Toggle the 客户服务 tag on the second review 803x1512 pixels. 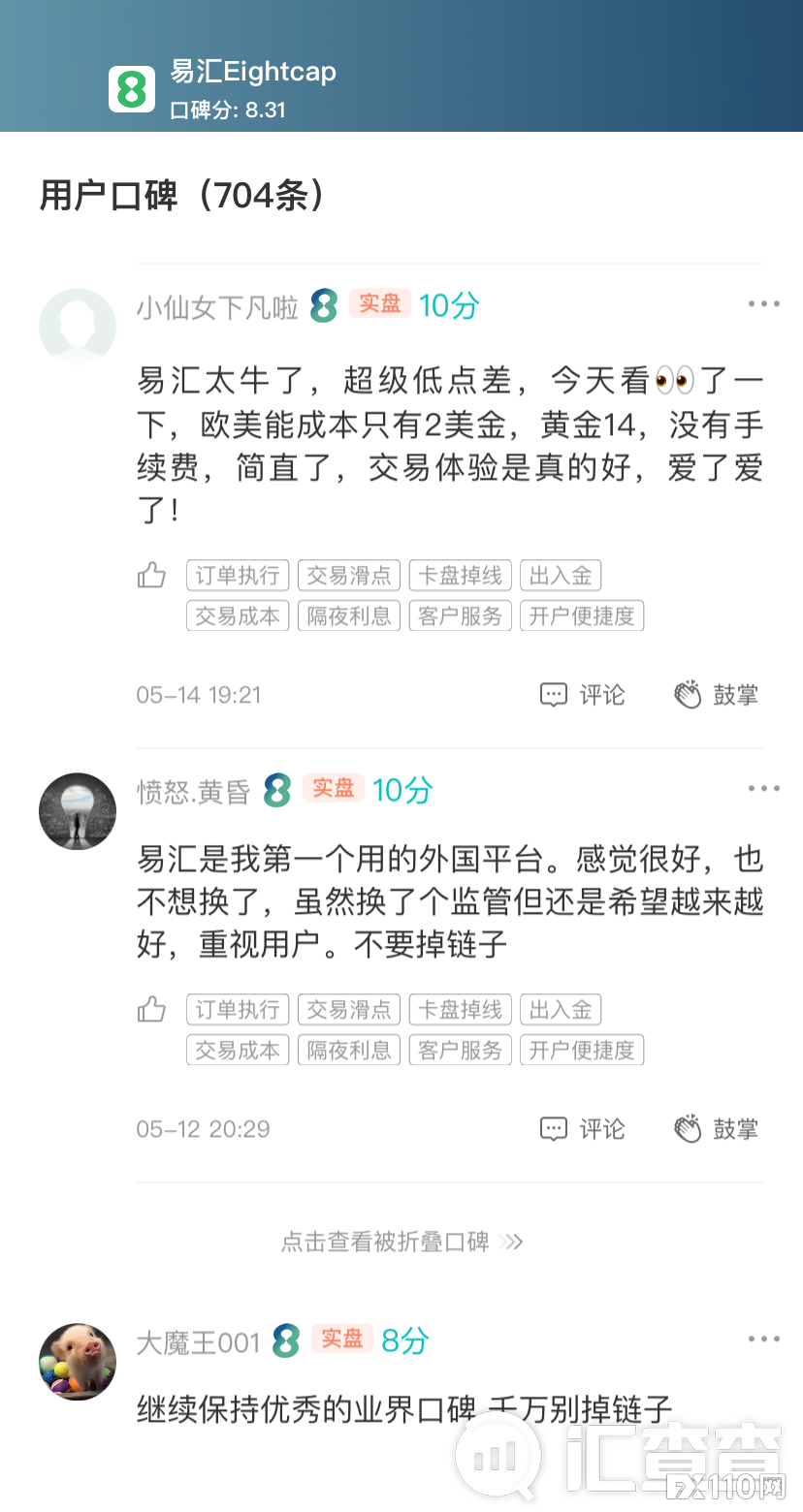click(460, 1050)
